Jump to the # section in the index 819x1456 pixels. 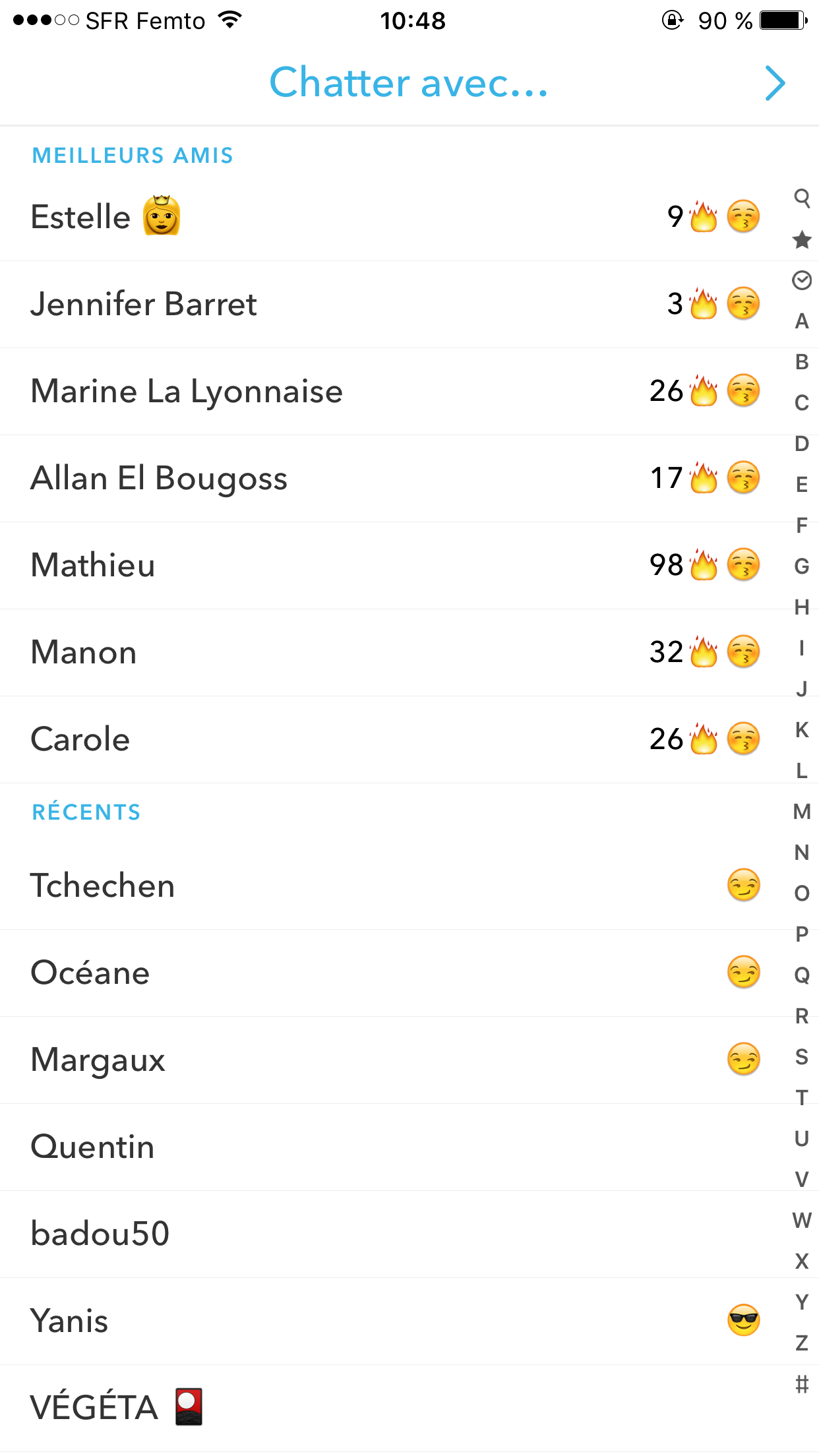click(802, 1383)
